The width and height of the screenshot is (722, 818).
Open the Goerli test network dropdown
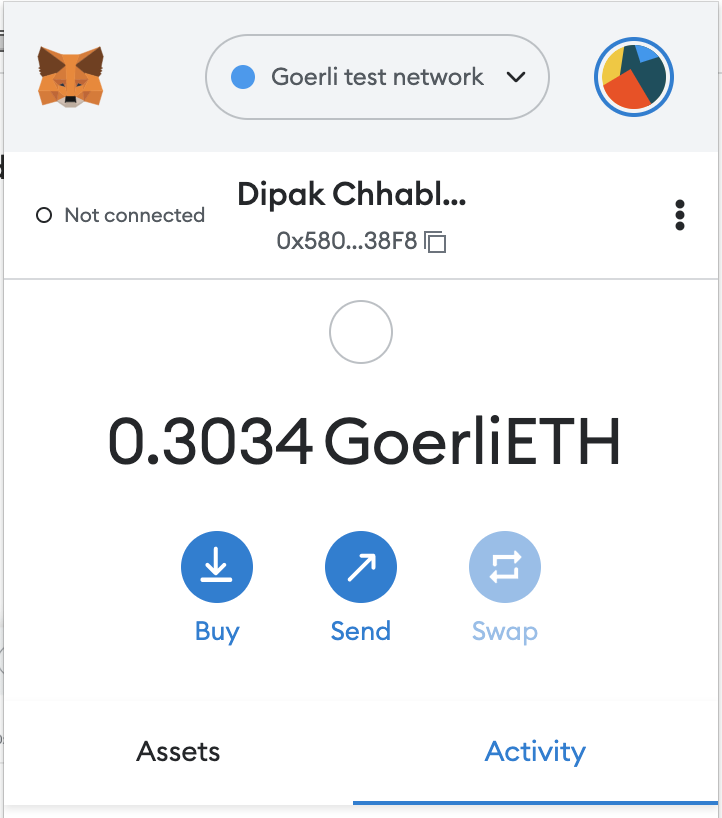coord(377,76)
